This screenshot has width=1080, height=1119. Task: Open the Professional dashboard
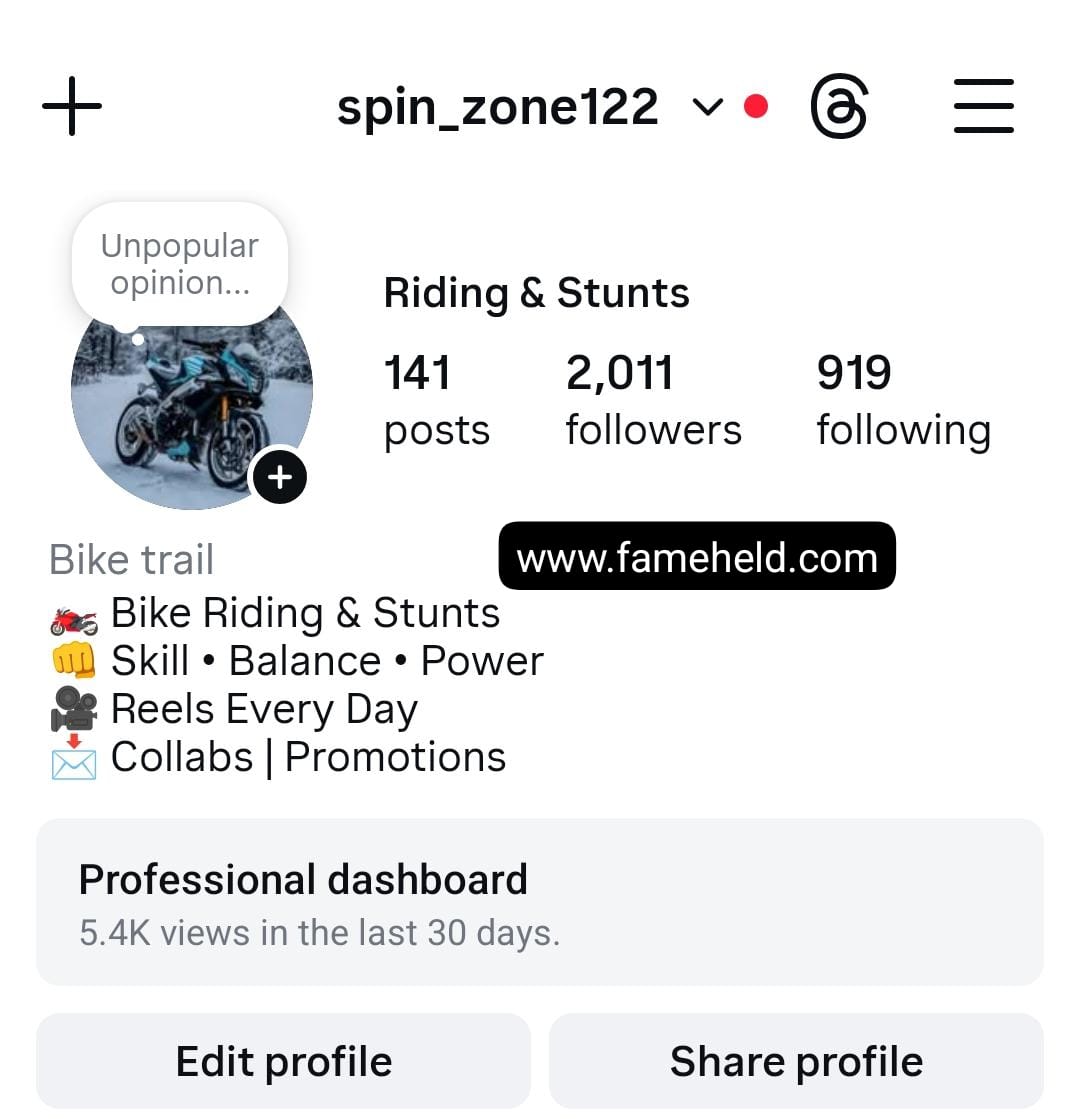tap(540, 902)
